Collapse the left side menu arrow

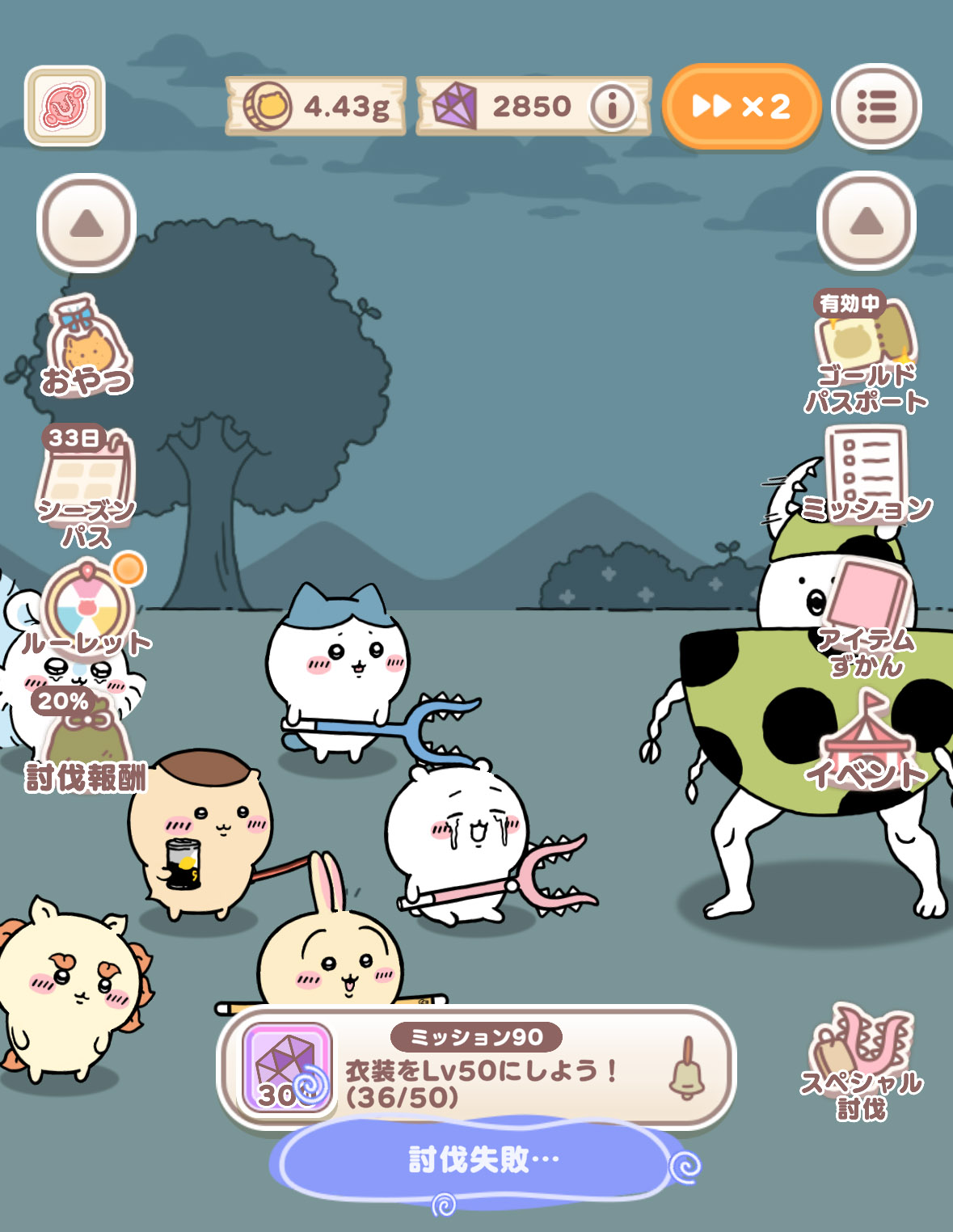86,223
